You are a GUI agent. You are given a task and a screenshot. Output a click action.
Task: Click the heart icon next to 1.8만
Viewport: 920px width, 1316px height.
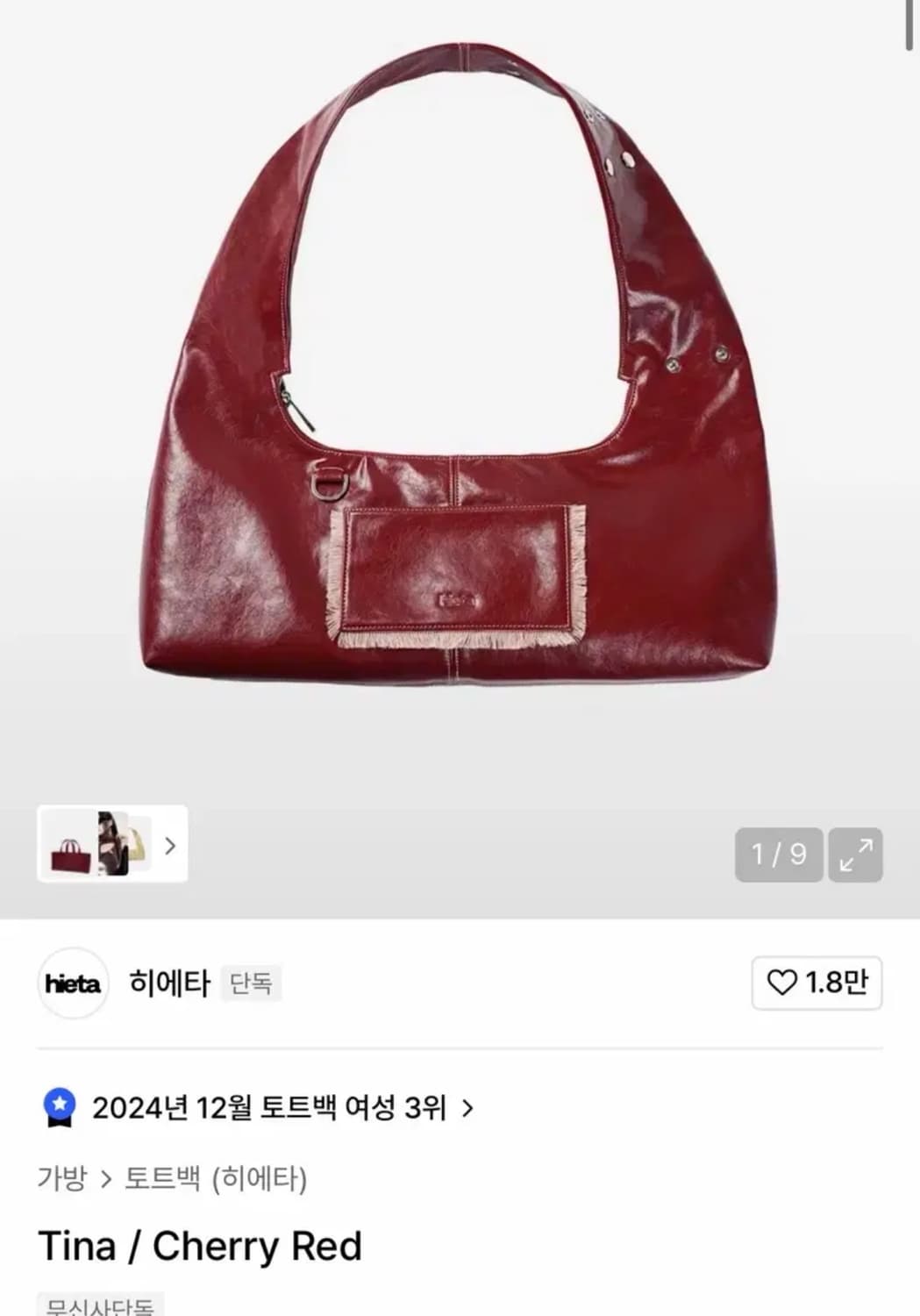[783, 984]
